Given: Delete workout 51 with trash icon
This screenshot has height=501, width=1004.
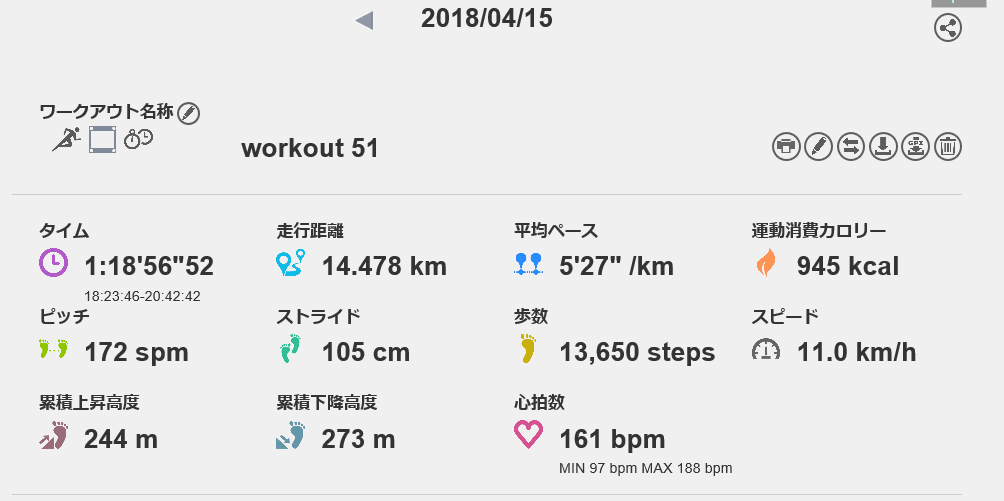Looking at the screenshot, I should [x=947, y=147].
